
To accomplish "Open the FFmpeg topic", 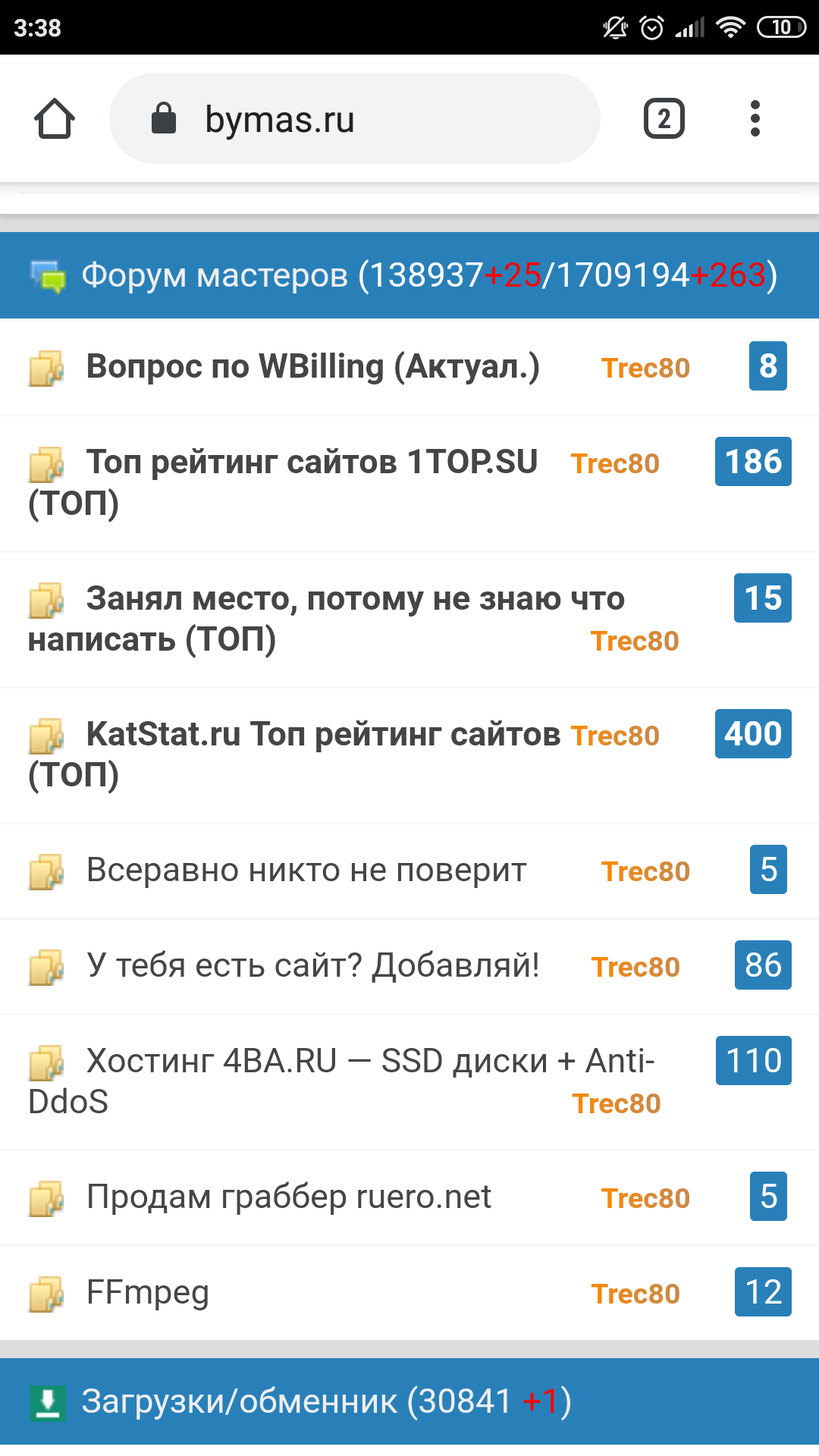I will pyautogui.click(x=148, y=1292).
